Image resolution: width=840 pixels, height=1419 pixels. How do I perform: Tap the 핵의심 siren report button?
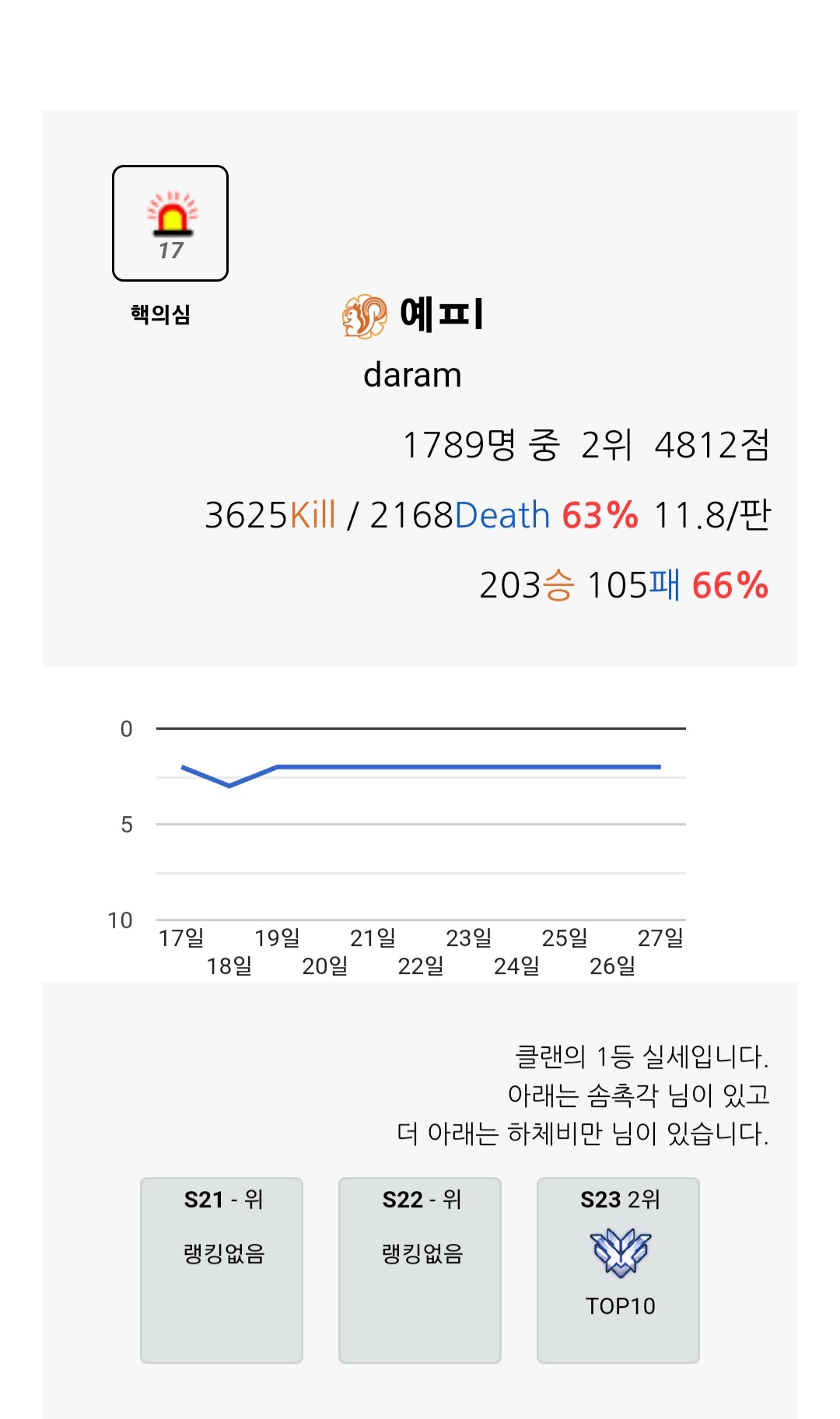(x=170, y=223)
